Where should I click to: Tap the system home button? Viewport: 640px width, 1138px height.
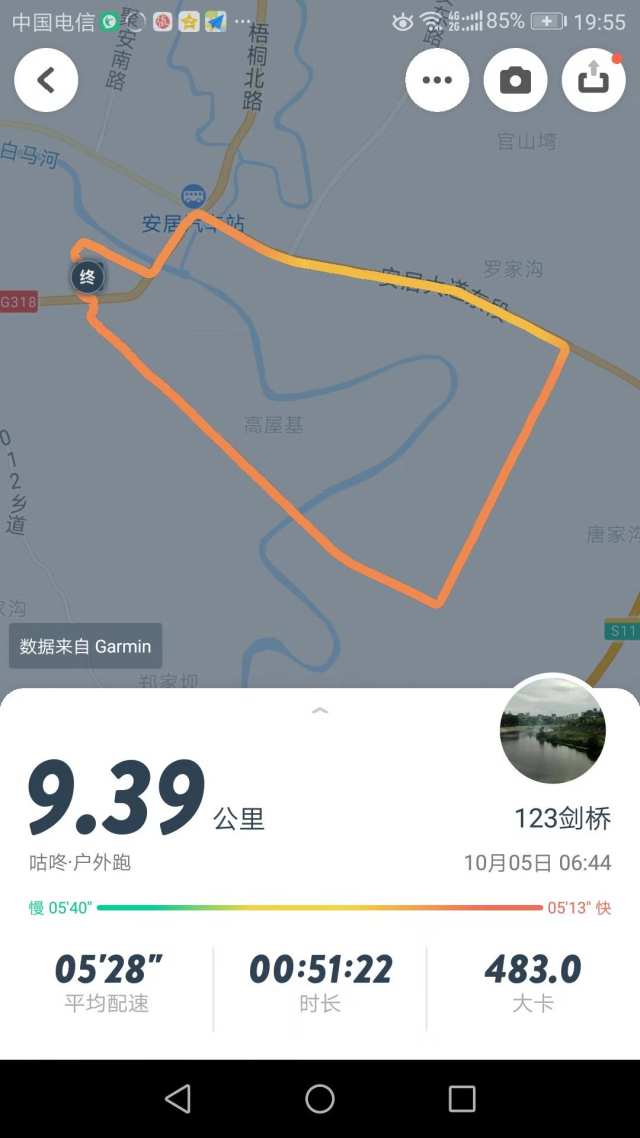click(x=320, y=1099)
